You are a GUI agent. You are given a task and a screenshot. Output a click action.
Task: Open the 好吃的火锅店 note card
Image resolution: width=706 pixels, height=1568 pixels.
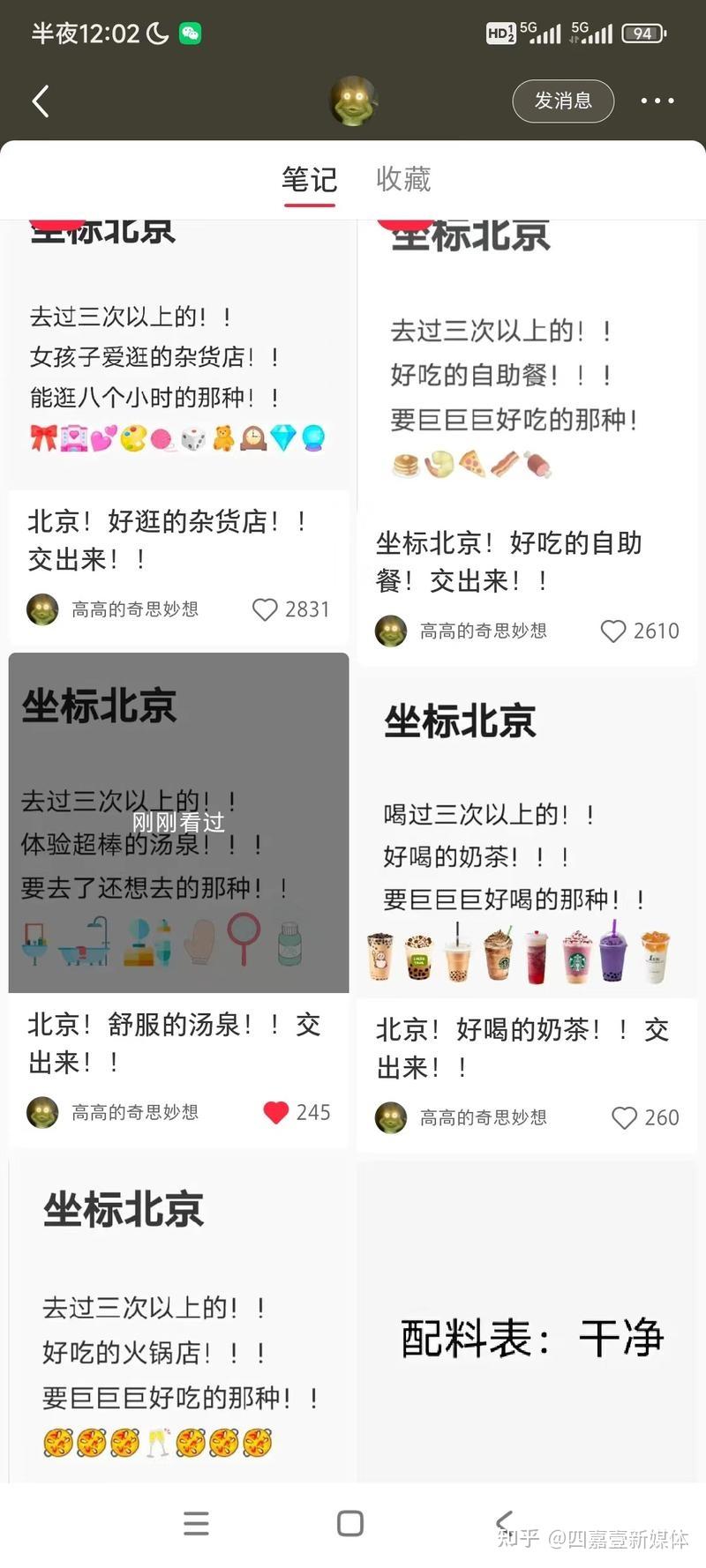[x=178, y=1321]
